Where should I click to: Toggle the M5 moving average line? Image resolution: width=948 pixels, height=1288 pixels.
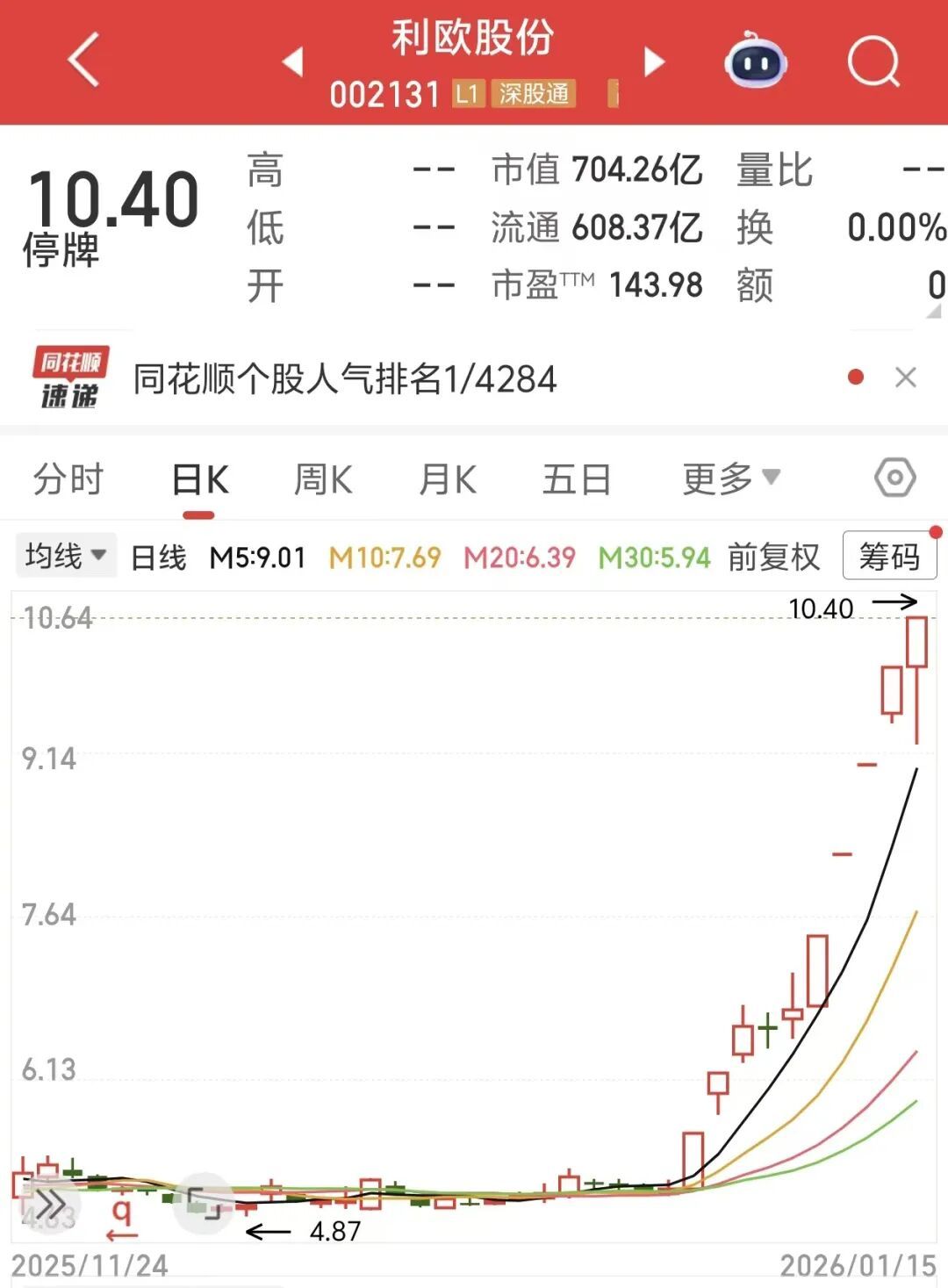click(256, 556)
